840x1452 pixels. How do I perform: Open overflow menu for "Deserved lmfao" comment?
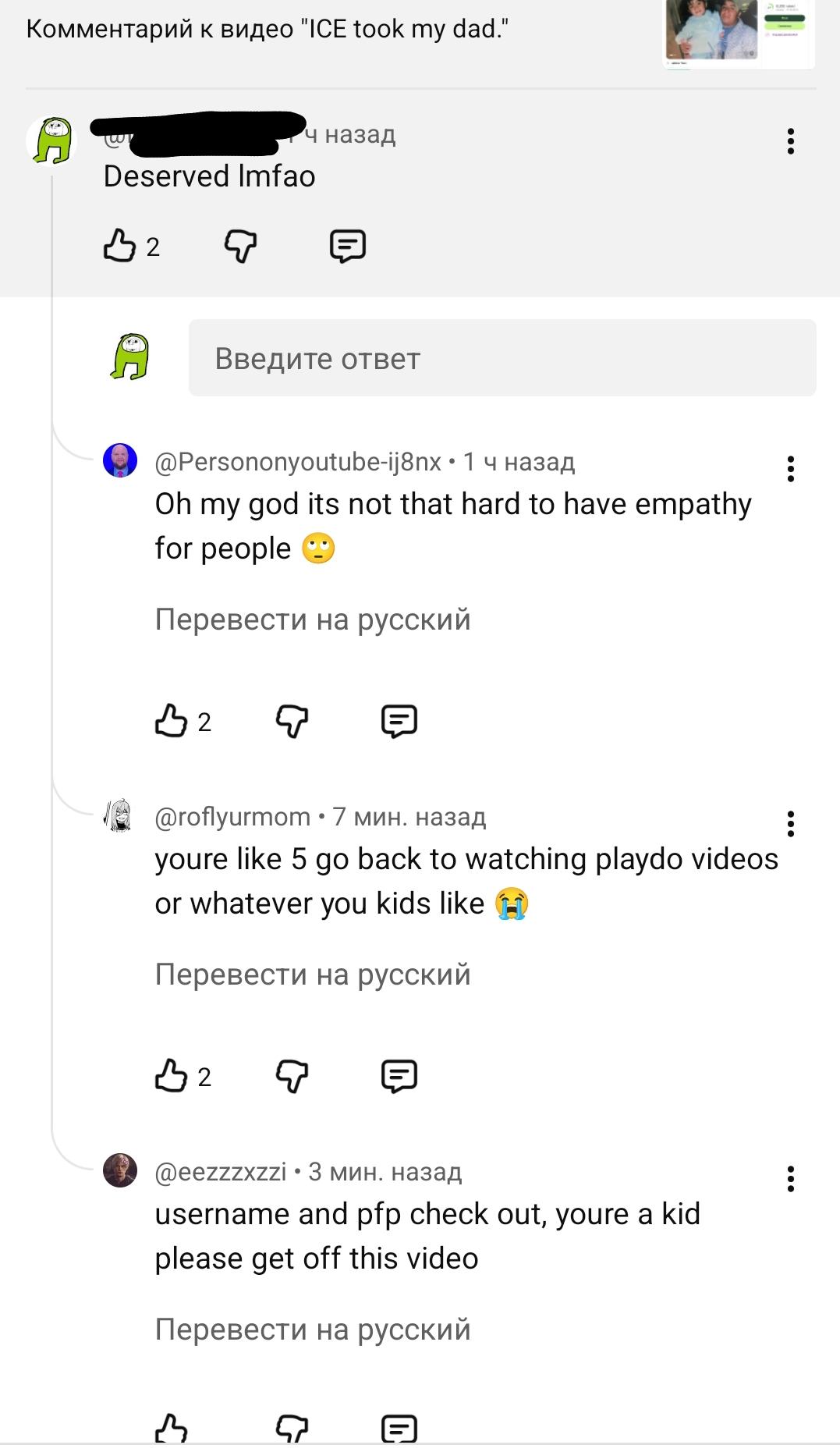(x=790, y=141)
